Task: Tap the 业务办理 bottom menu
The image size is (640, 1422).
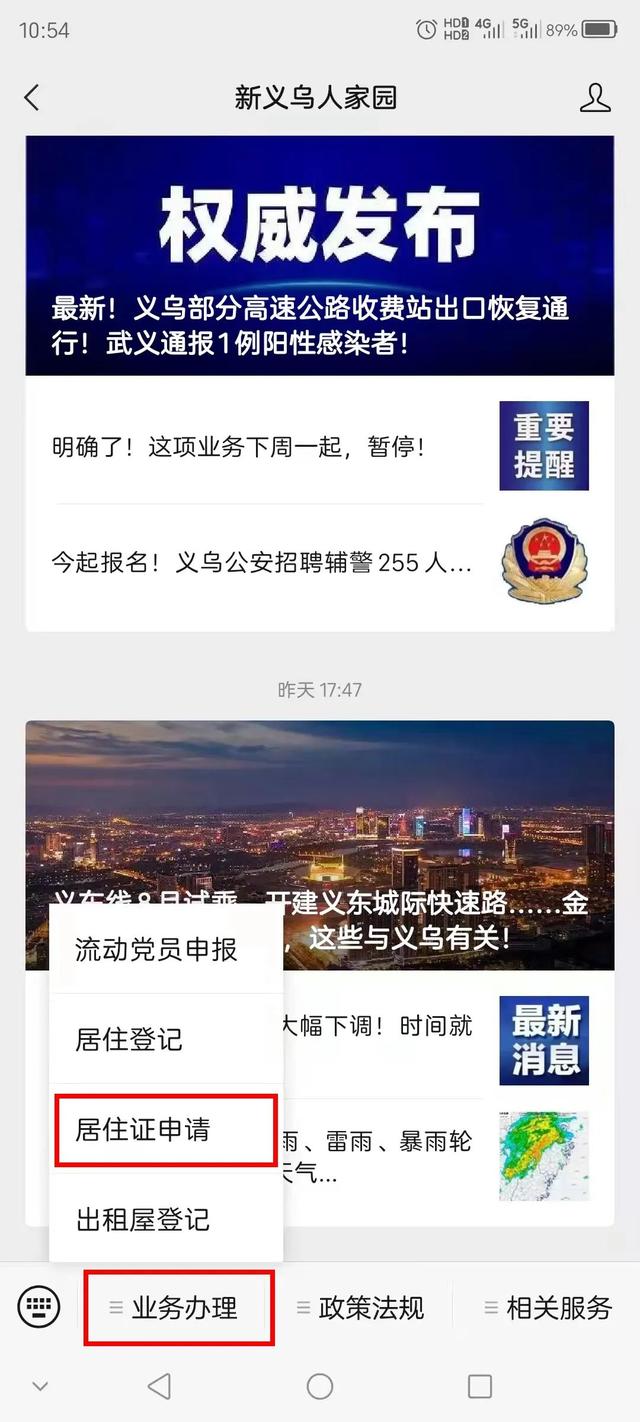Action: [x=179, y=1307]
